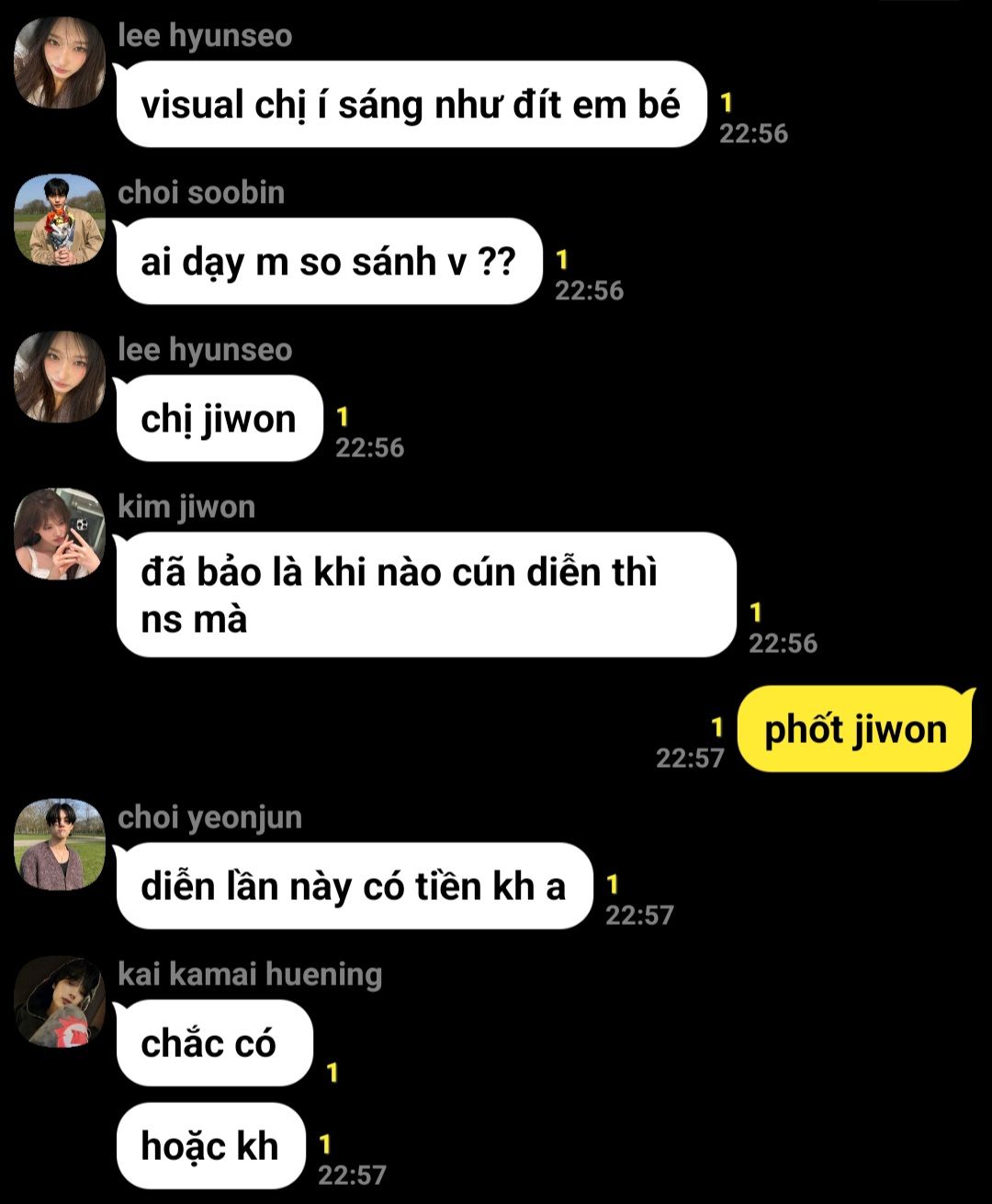Open lee hyunseo's avatar beside the 'chị jiwon' message
Image resolution: width=992 pixels, height=1204 pixels.
click(60, 377)
